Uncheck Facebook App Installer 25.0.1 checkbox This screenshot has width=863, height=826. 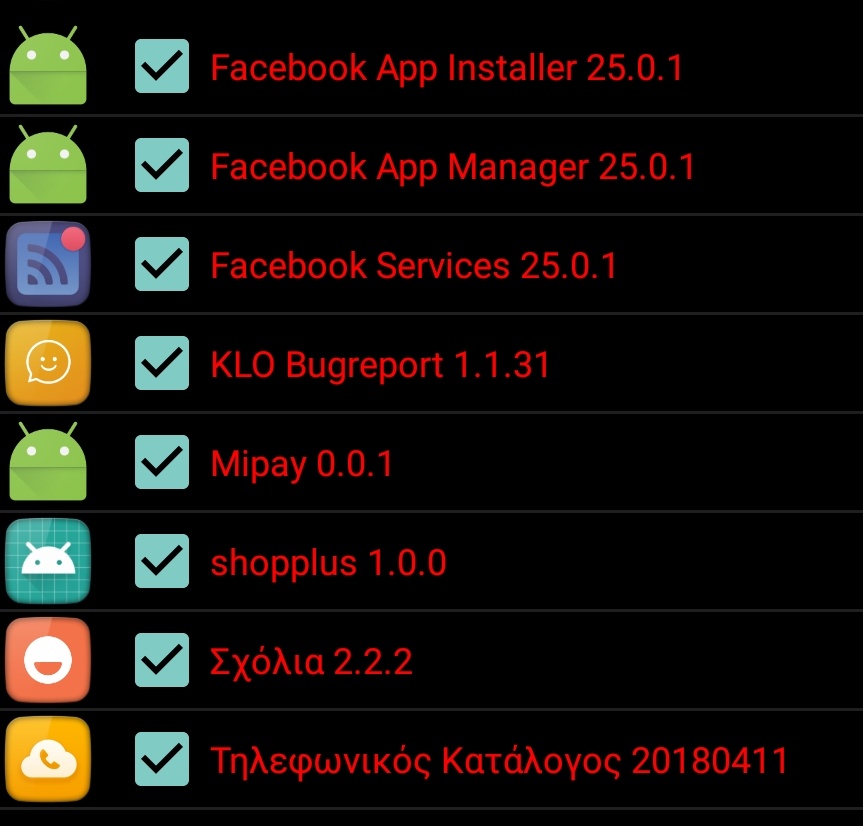pos(162,67)
